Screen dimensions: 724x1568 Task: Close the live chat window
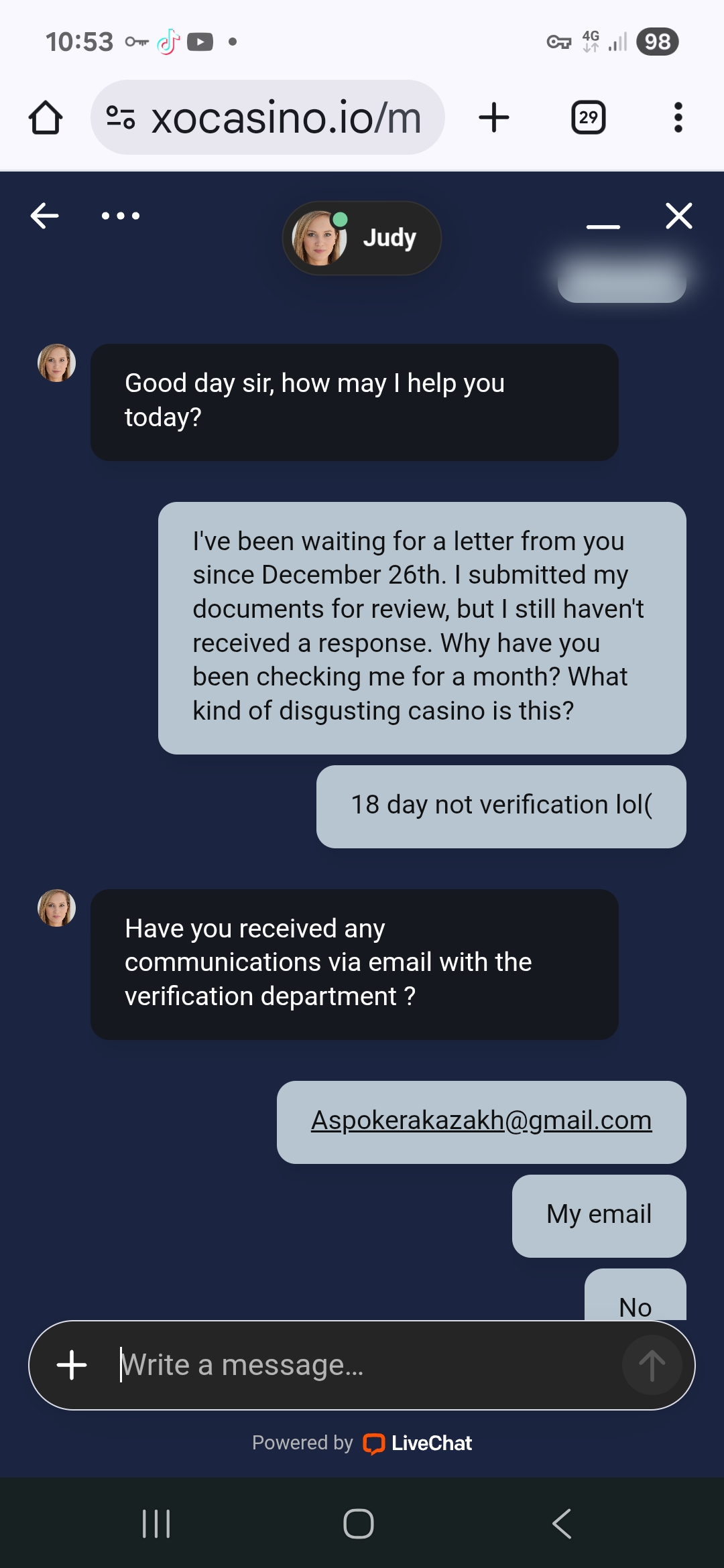(x=678, y=216)
